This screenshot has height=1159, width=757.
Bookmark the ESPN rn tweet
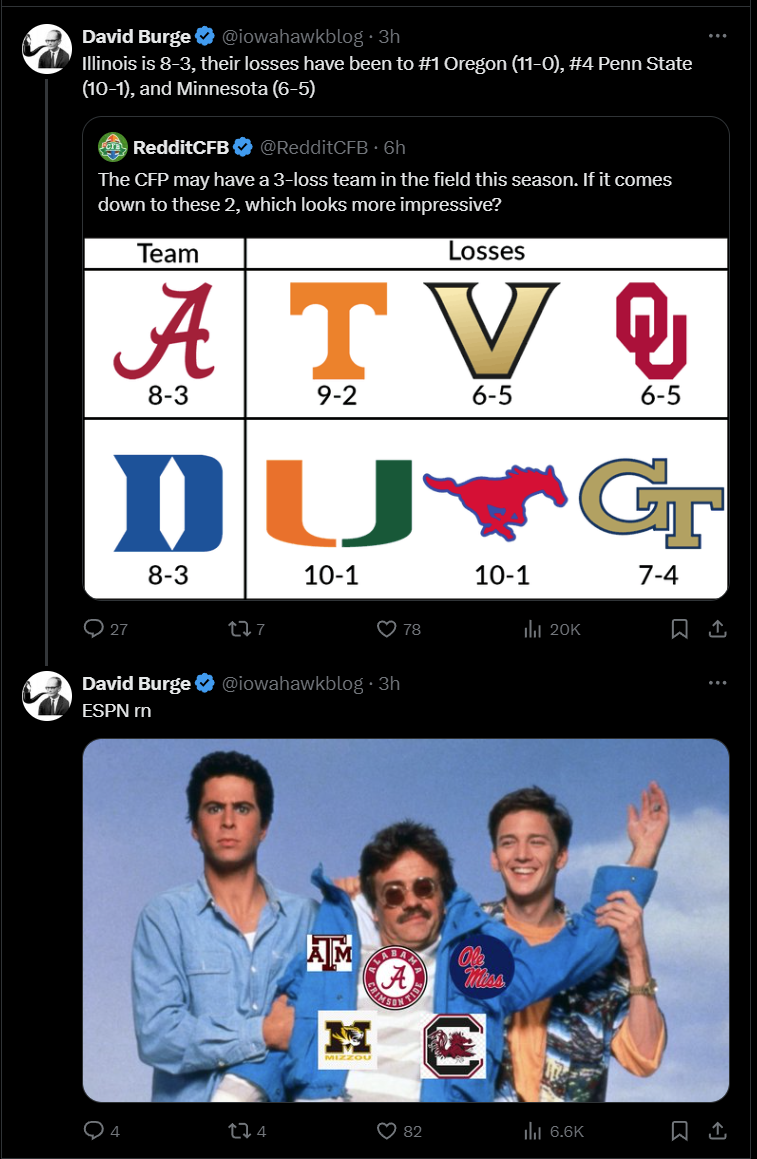[x=681, y=1131]
